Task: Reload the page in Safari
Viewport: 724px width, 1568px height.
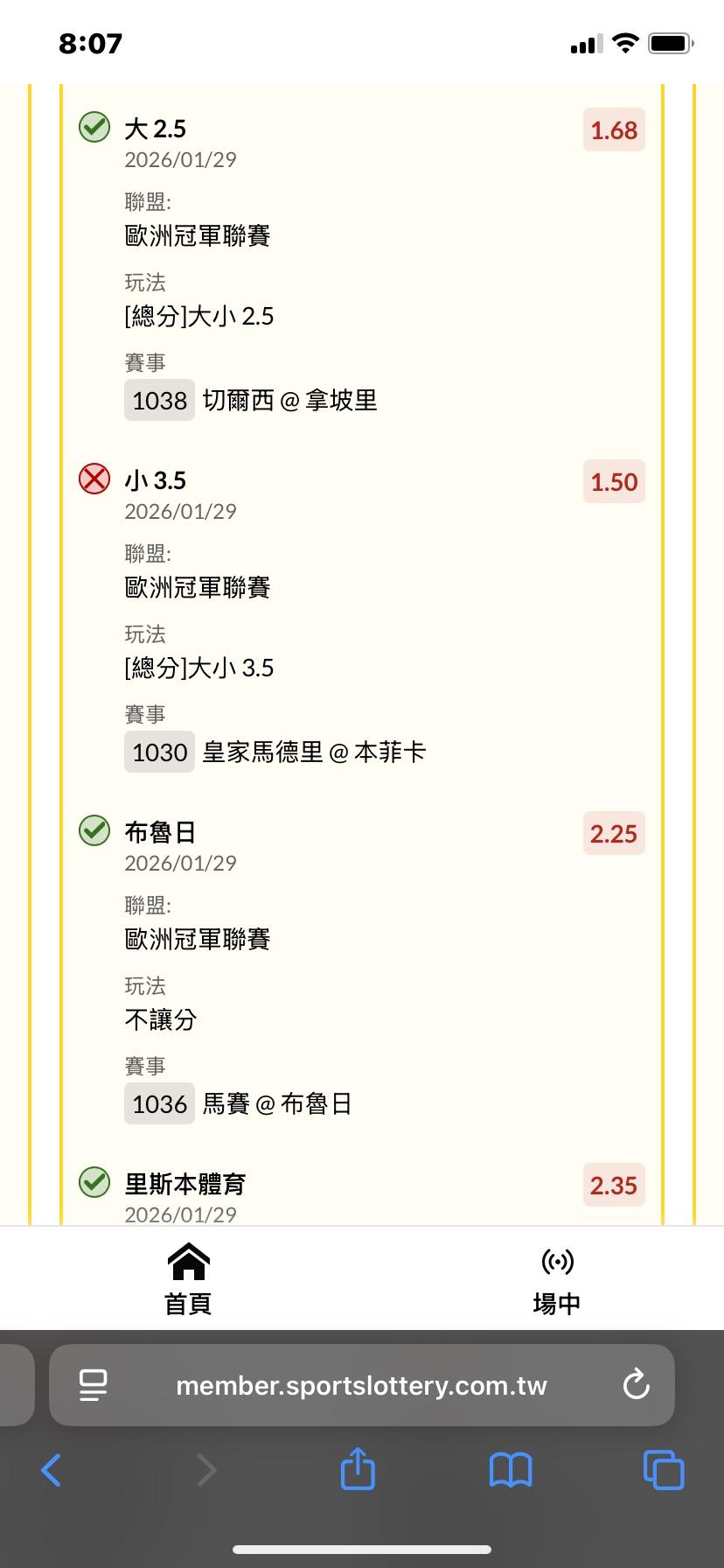Action: 636,1385
